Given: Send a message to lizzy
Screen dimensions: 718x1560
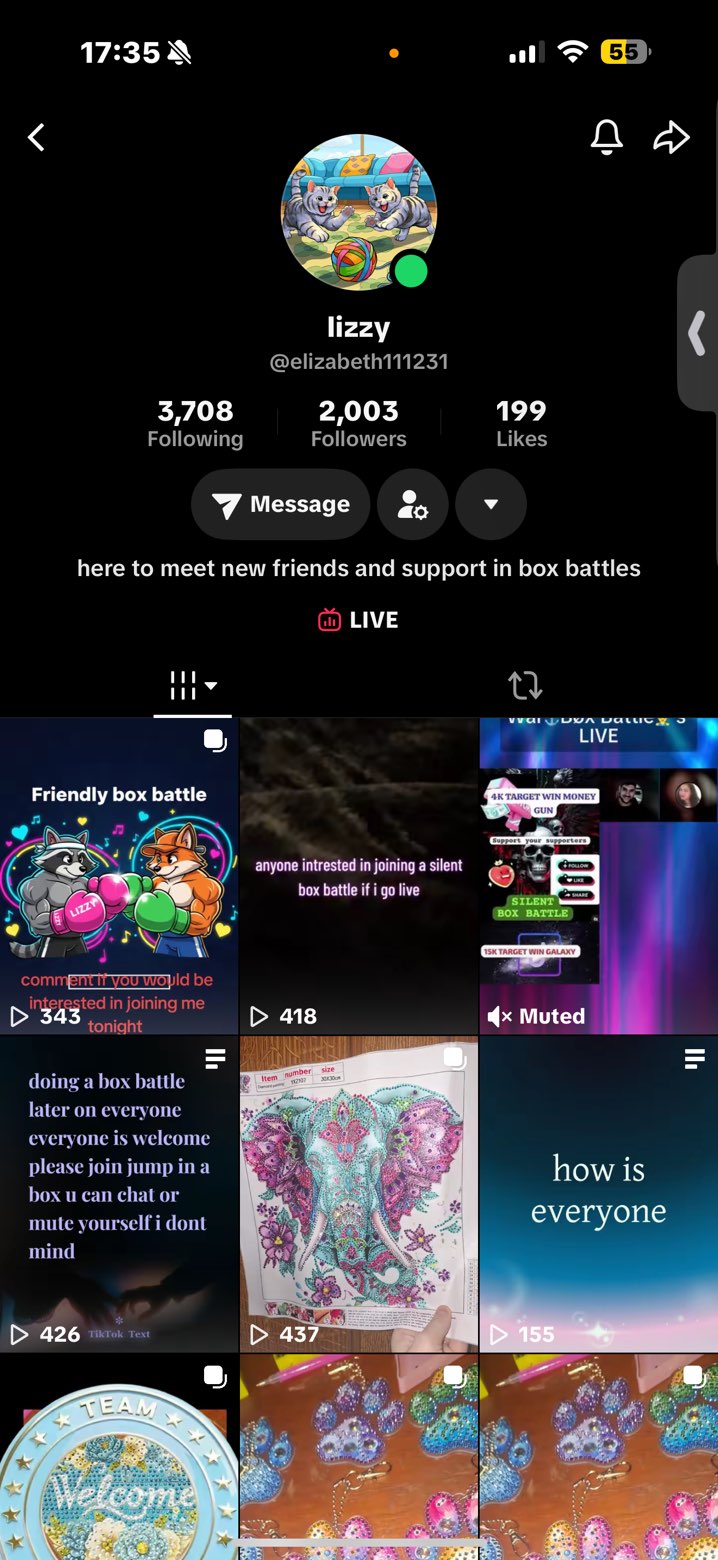Looking at the screenshot, I should [281, 505].
